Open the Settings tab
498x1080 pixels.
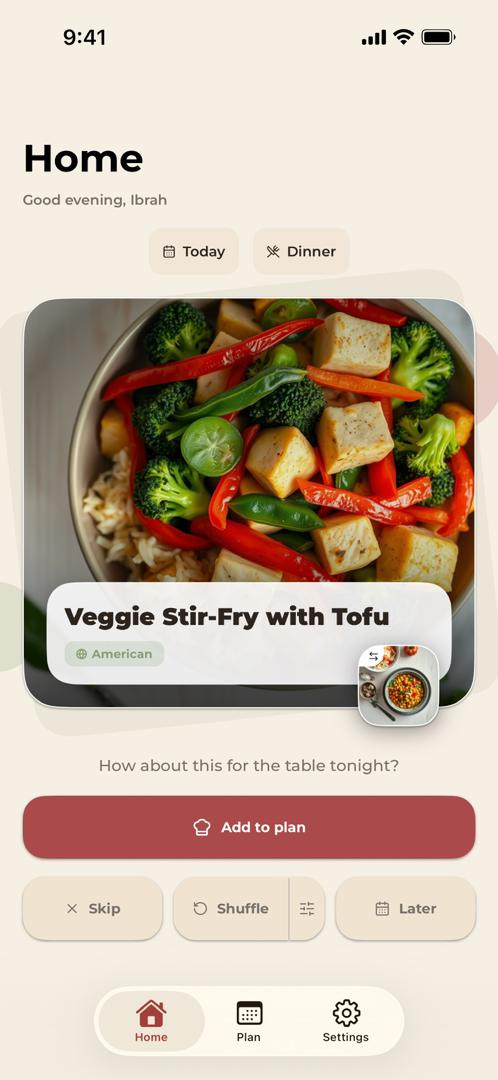pos(346,1021)
